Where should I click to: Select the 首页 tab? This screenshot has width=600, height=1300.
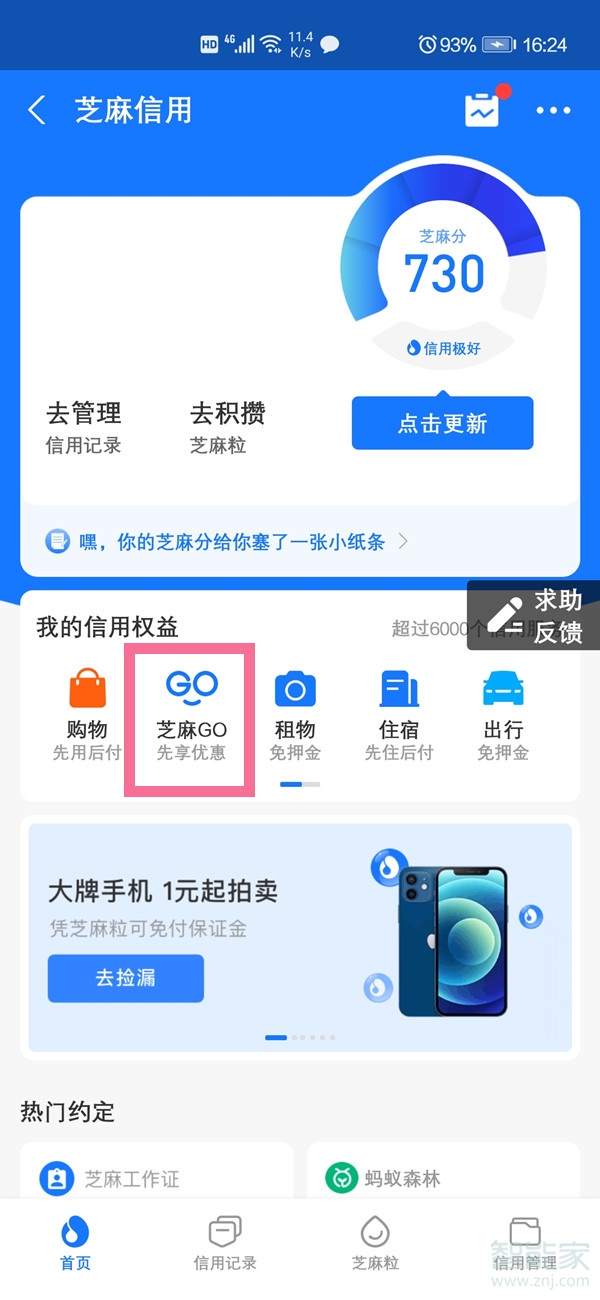tap(75, 1245)
